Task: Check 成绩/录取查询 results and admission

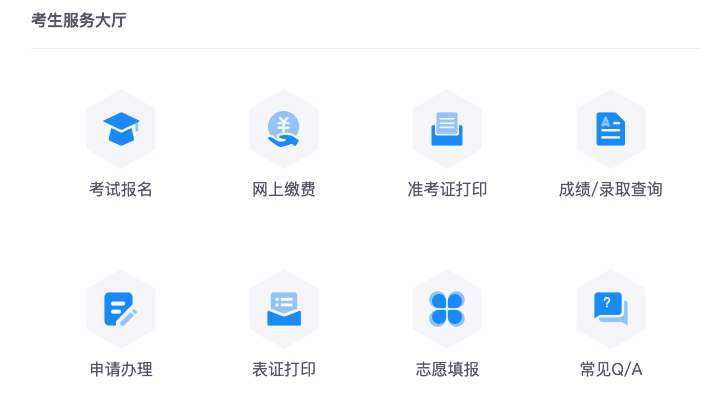Action: tap(610, 130)
